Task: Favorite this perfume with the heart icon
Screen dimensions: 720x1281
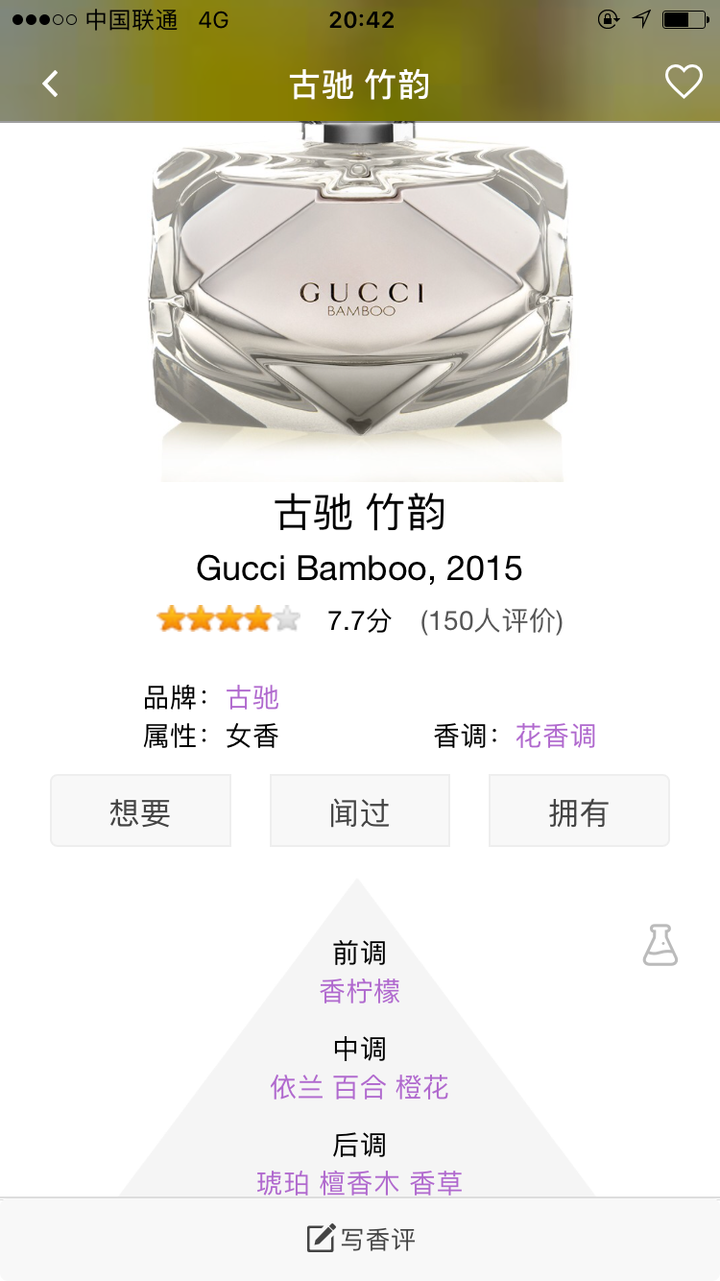Action: point(684,82)
